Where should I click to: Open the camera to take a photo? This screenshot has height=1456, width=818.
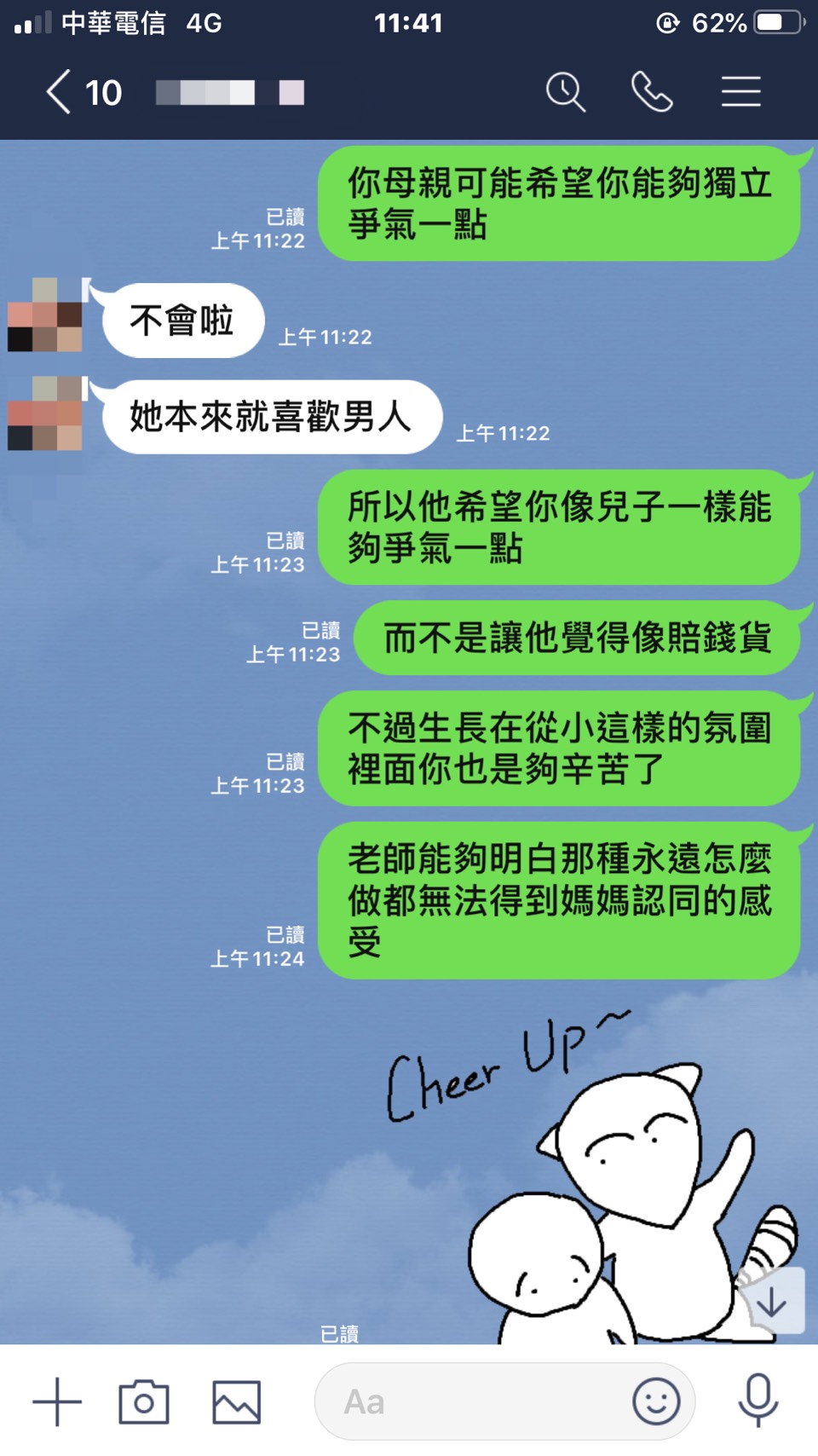[x=144, y=1401]
